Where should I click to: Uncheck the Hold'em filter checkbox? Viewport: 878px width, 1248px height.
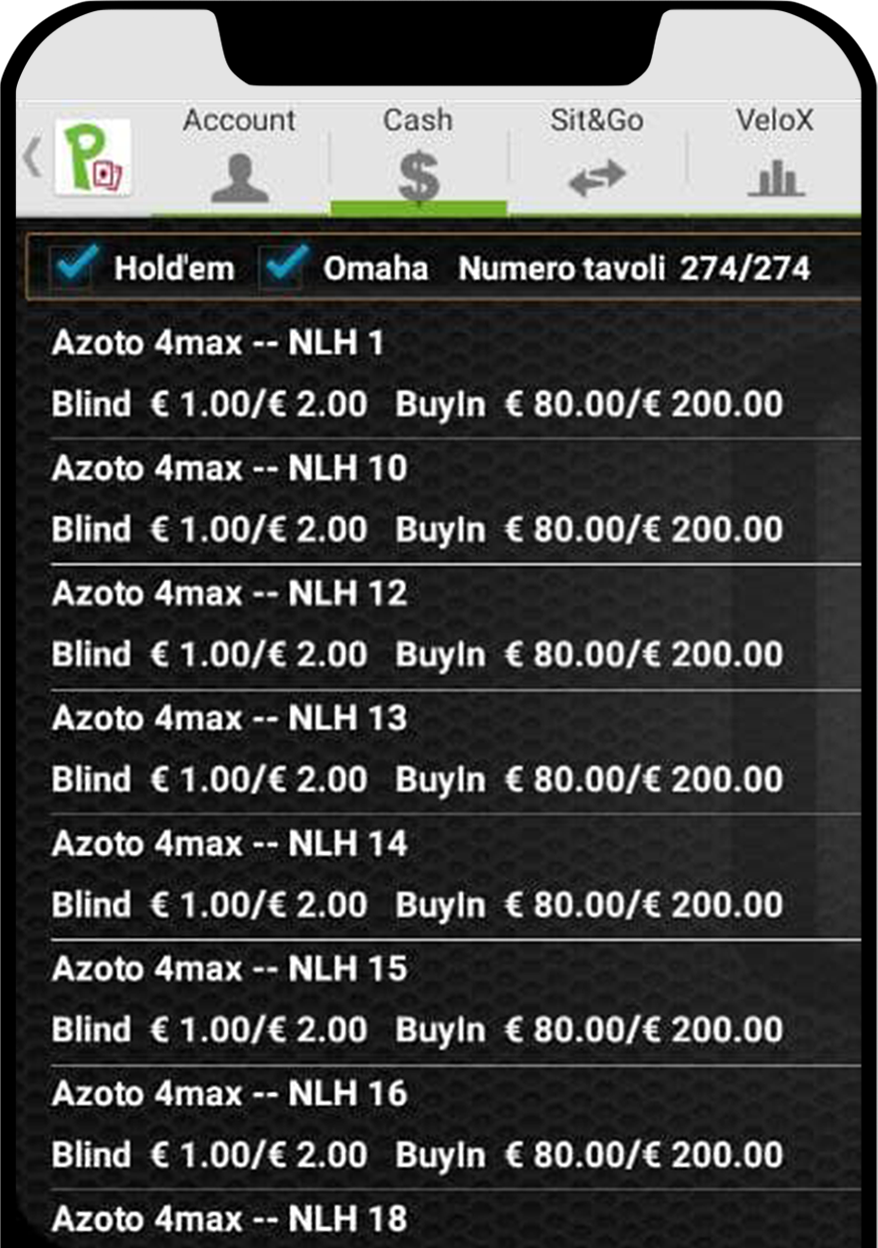pos(75,267)
